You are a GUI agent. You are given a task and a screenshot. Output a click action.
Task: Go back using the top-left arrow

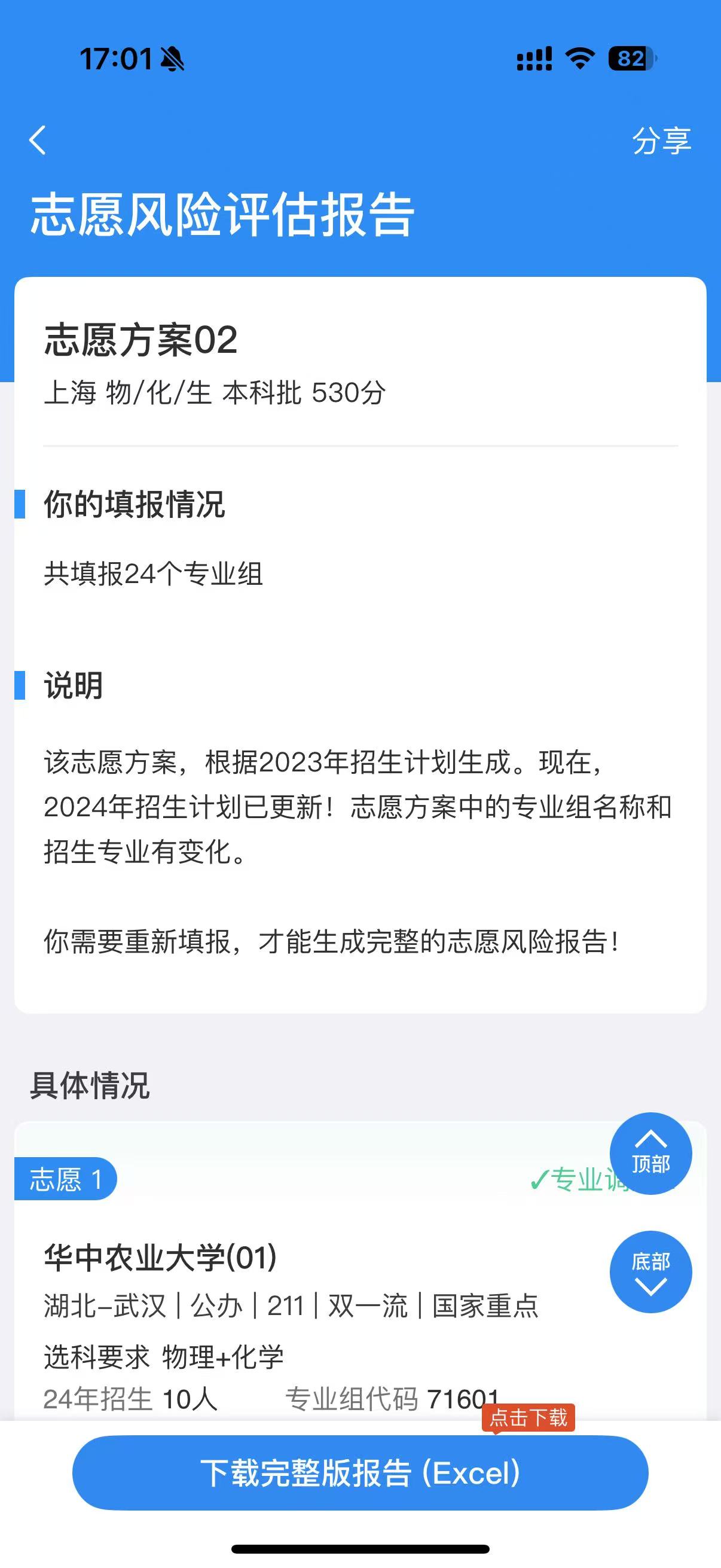point(38,140)
